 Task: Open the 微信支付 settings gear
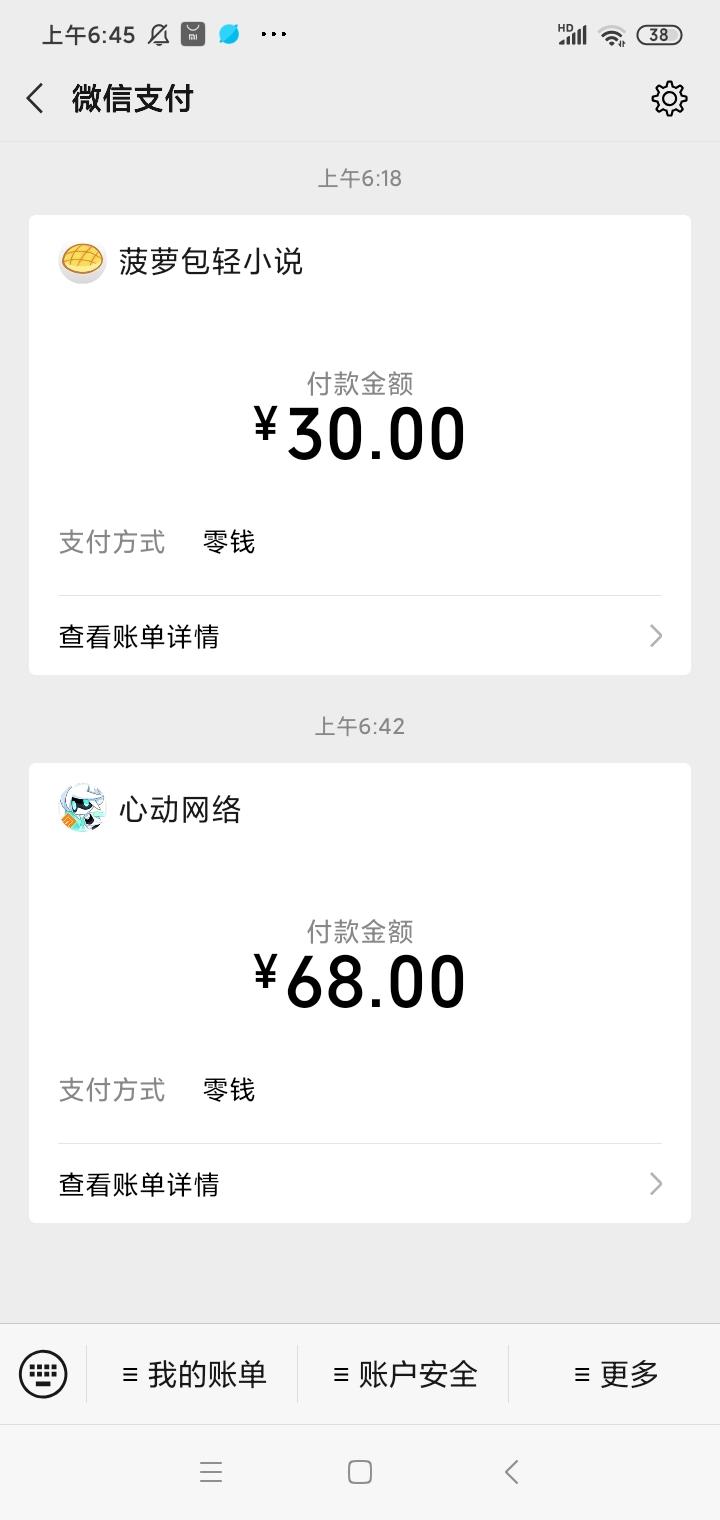[670, 98]
